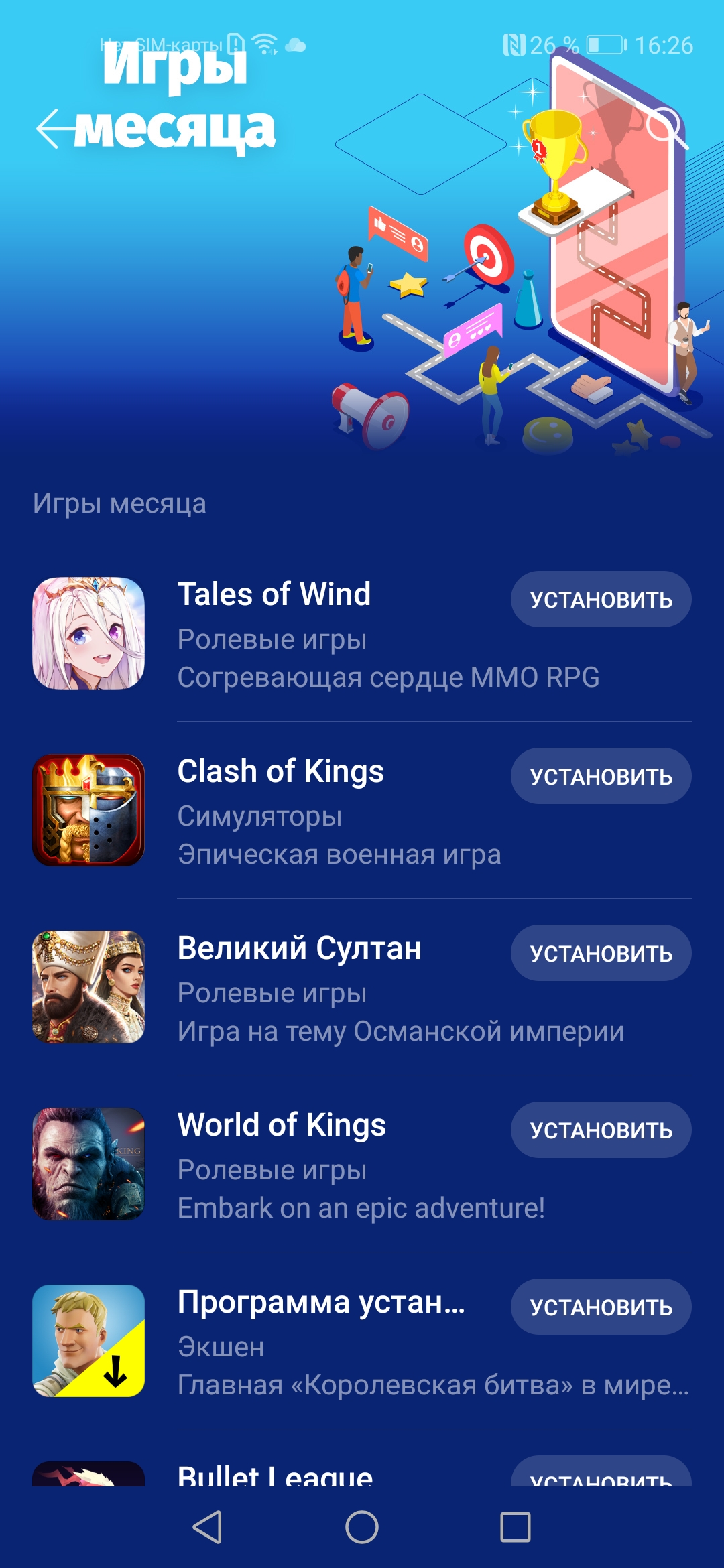Open the Программа устан… listing

click(320, 1302)
